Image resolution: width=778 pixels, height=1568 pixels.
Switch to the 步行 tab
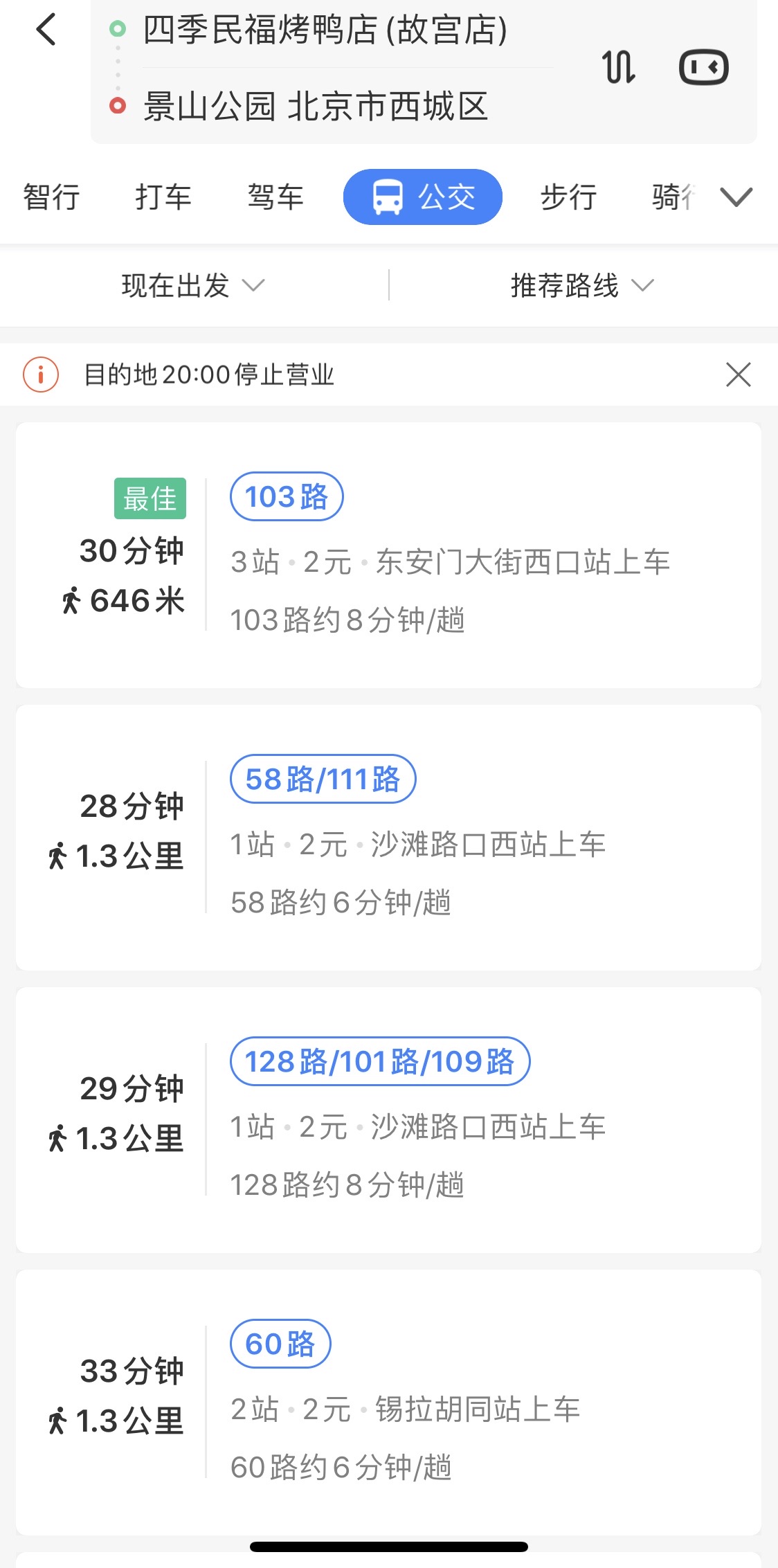pos(568,197)
